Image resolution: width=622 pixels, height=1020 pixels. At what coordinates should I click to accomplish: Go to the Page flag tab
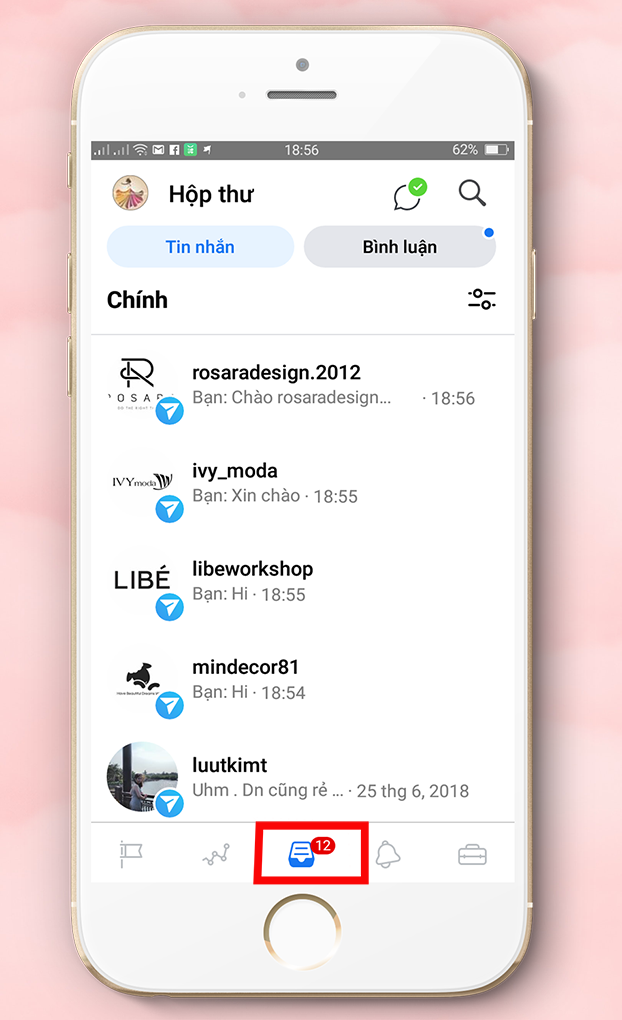coord(132,853)
